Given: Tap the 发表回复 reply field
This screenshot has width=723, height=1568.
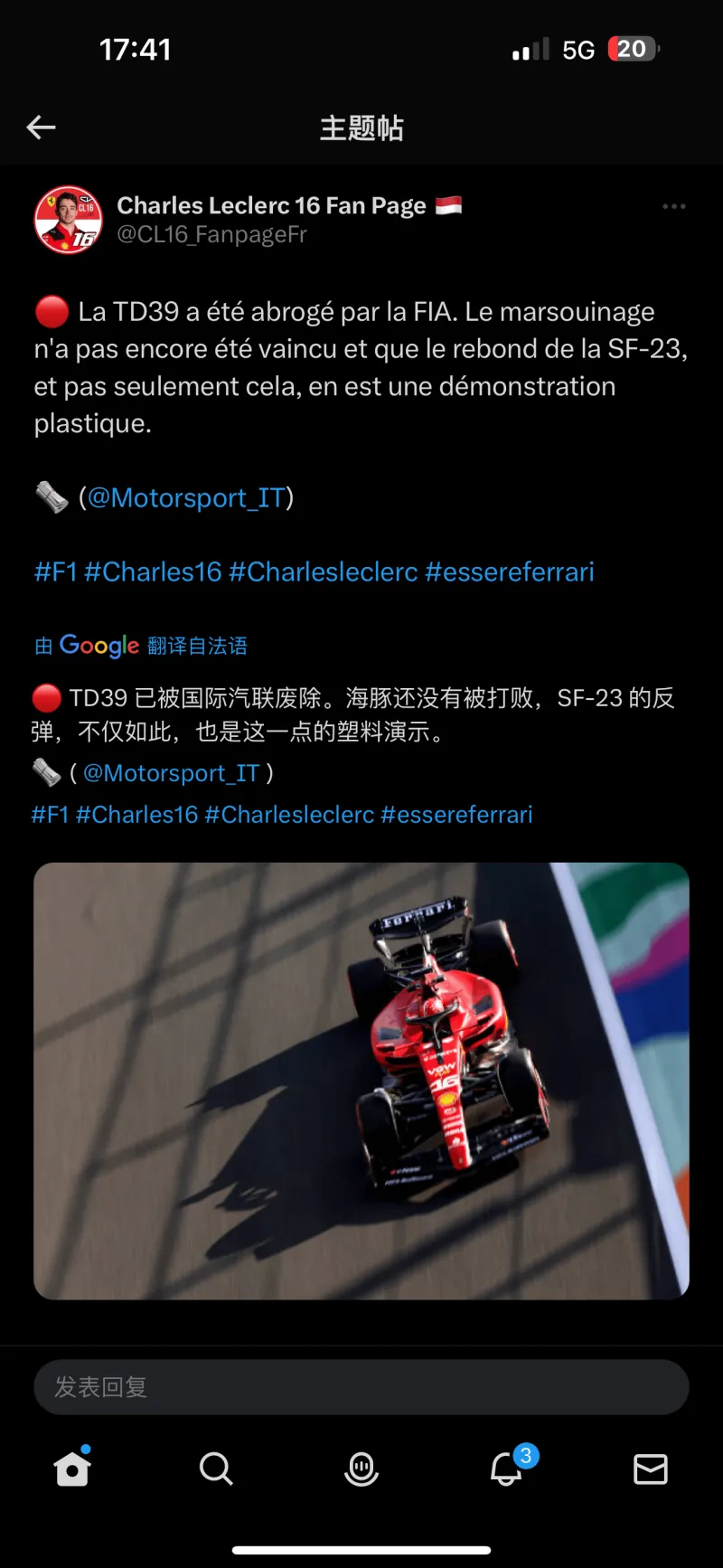Looking at the screenshot, I should pos(361,1386).
